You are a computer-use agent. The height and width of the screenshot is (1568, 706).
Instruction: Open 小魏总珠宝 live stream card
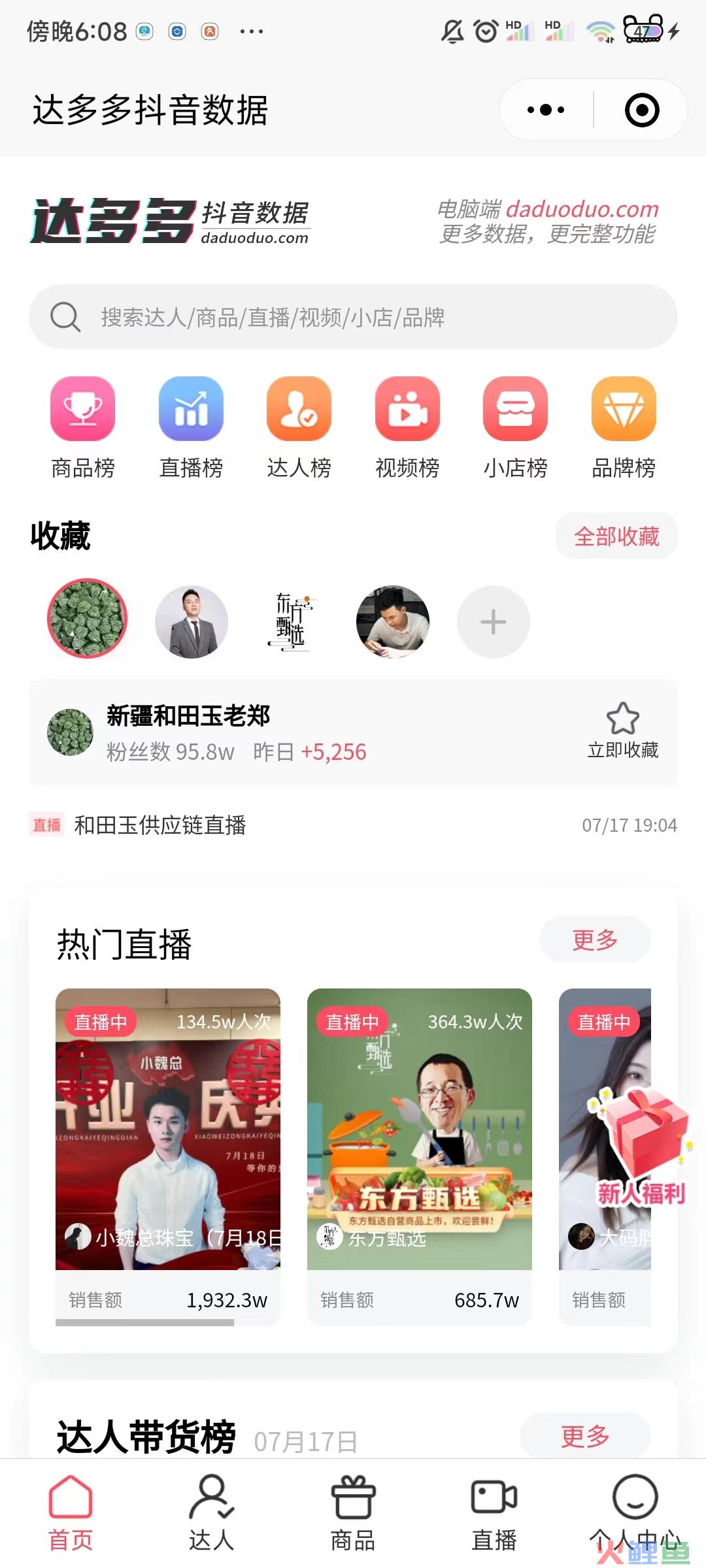(x=168, y=1156)
